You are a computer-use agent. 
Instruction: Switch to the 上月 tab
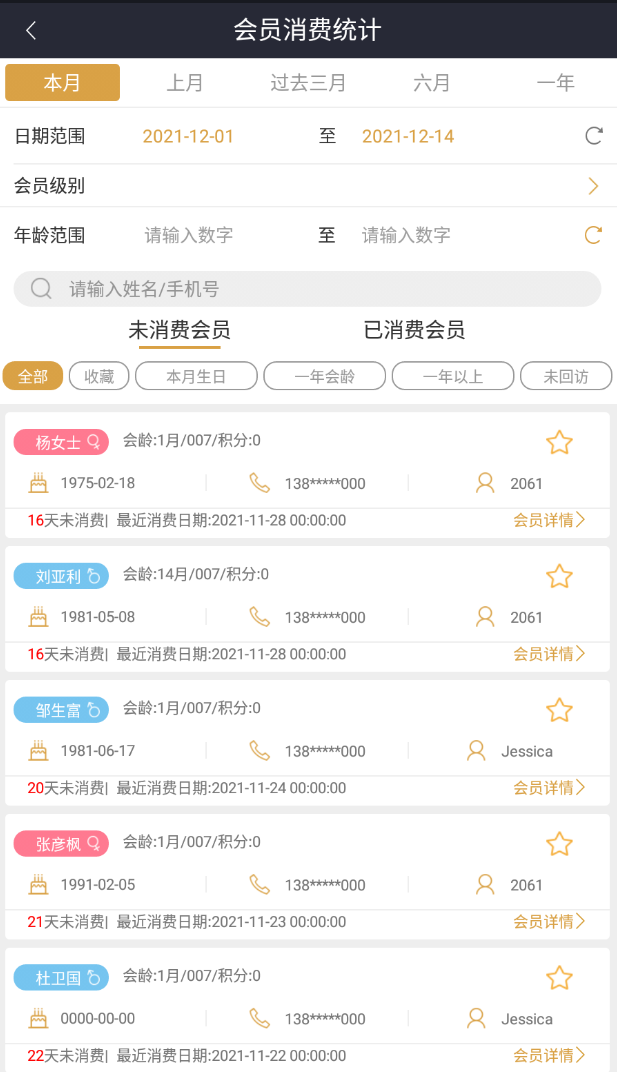click(185, 83)
